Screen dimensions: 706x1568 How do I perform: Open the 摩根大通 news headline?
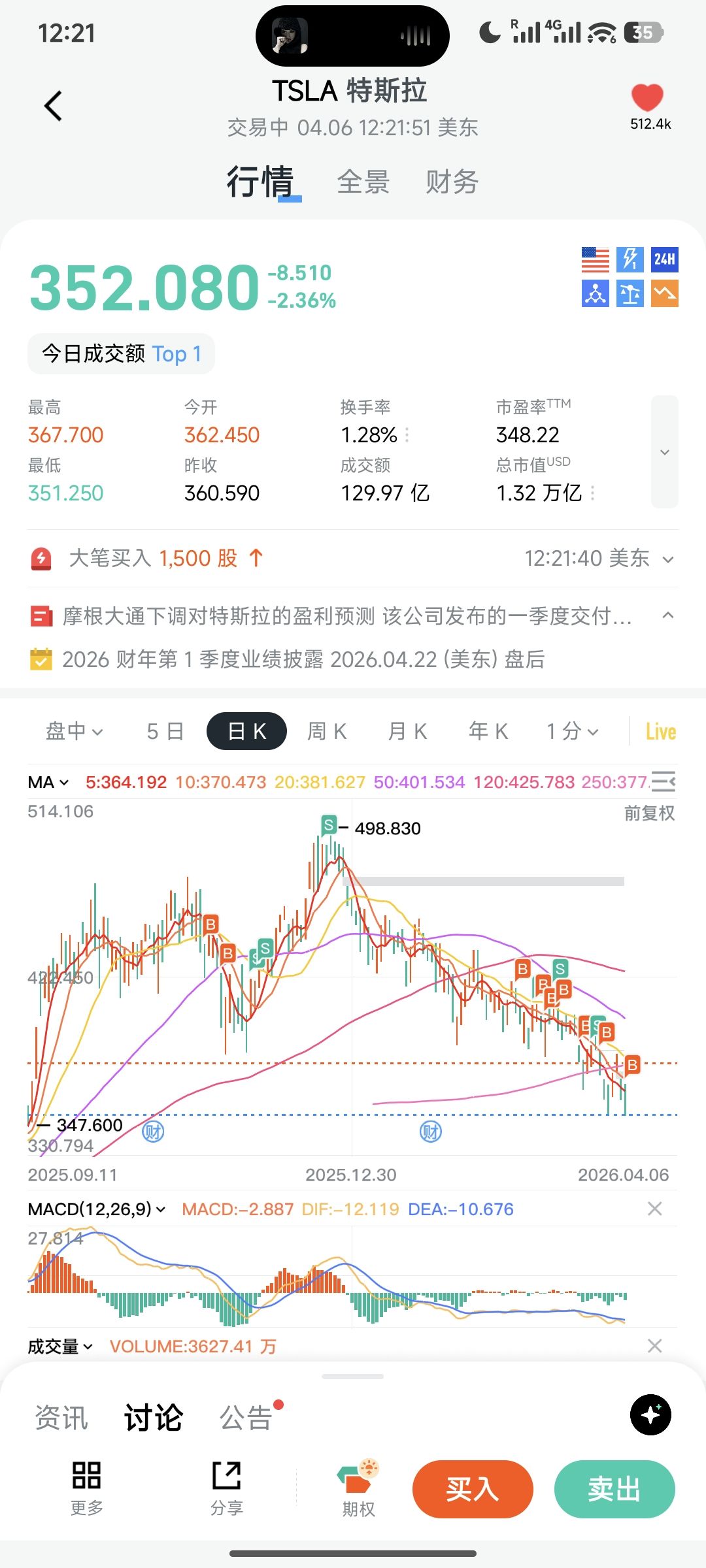click(x=346, y=616)
